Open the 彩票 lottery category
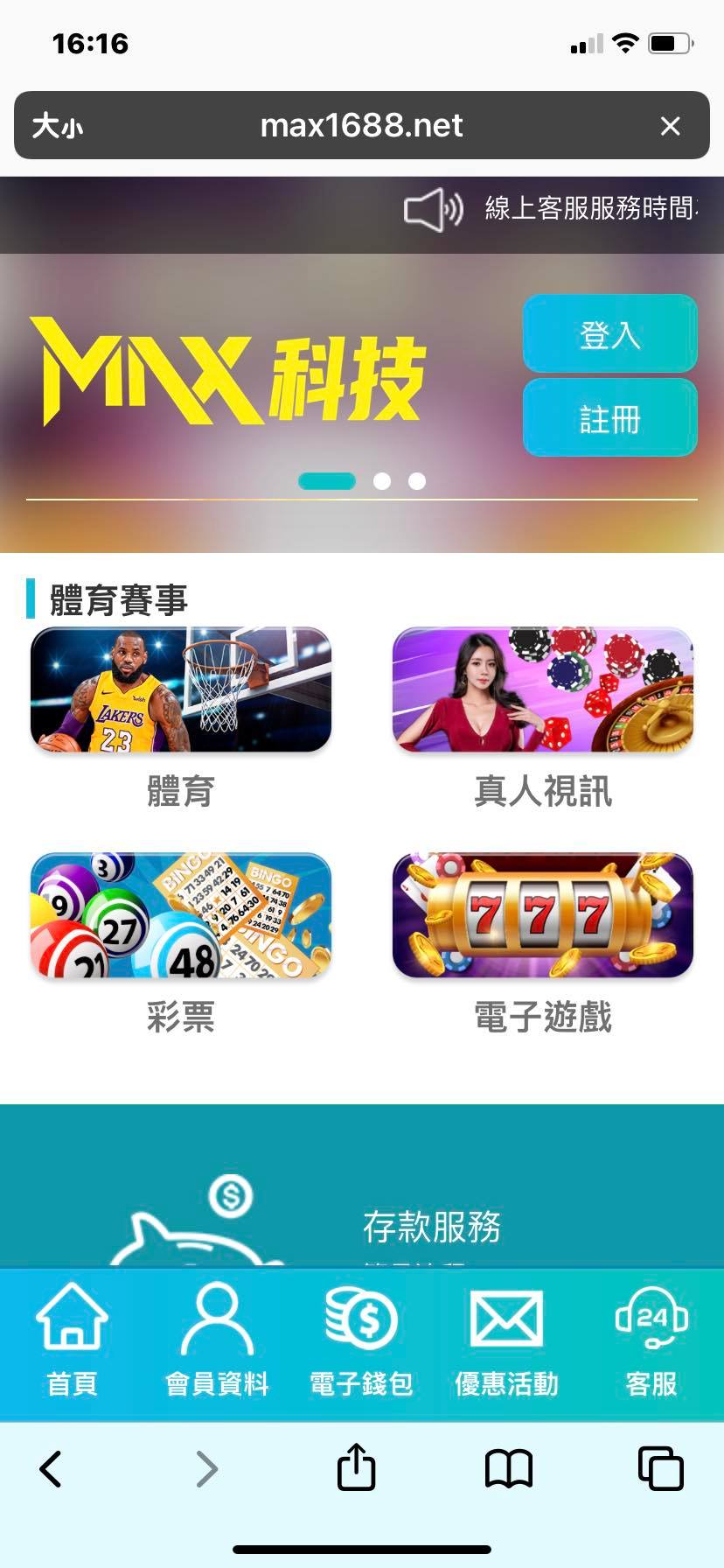The height and width of the screenshot is (1568, 724). pyautogui.click(x=181, y=916)
